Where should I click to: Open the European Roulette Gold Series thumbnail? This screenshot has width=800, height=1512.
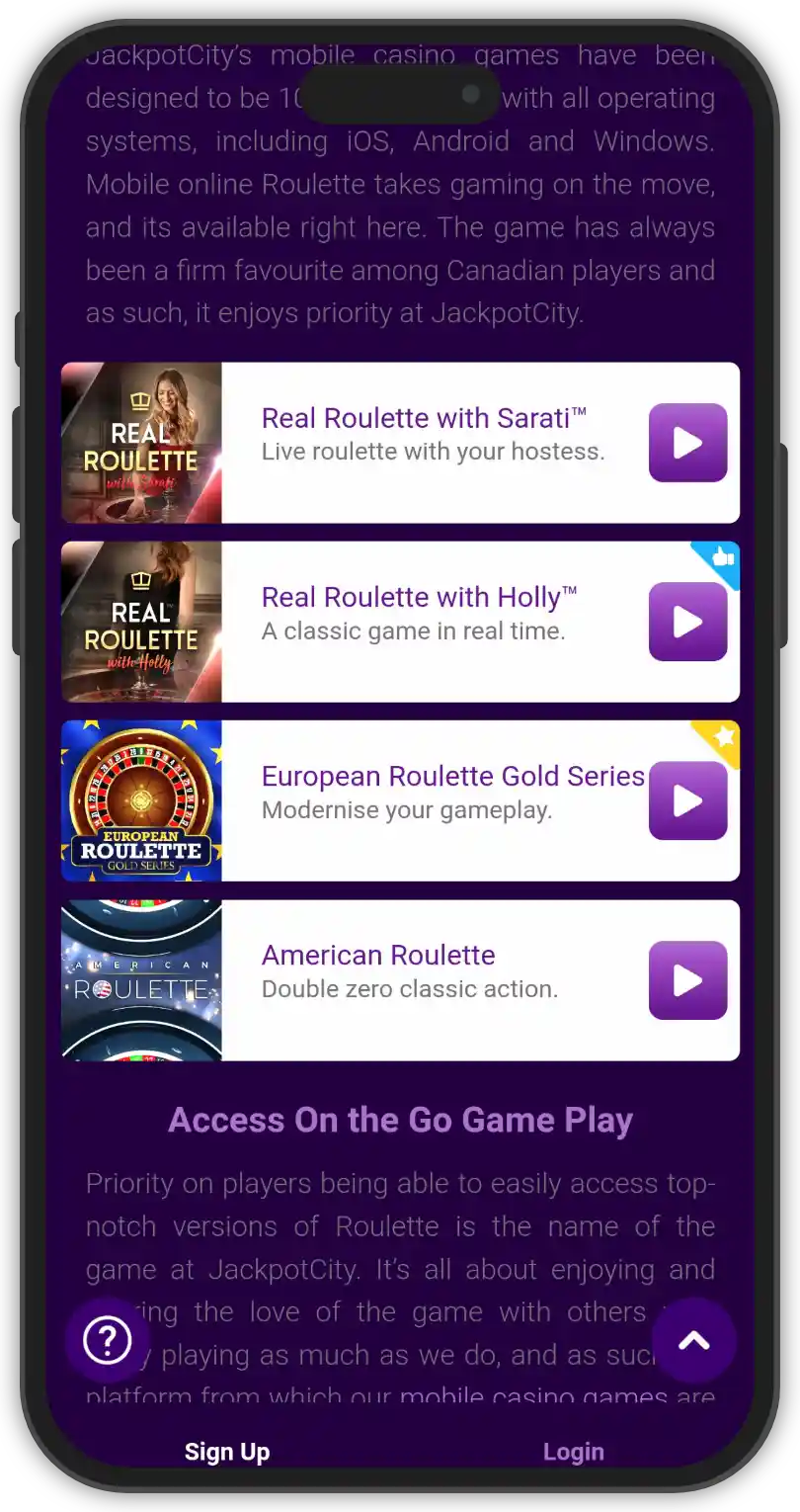tap(141, 800)
